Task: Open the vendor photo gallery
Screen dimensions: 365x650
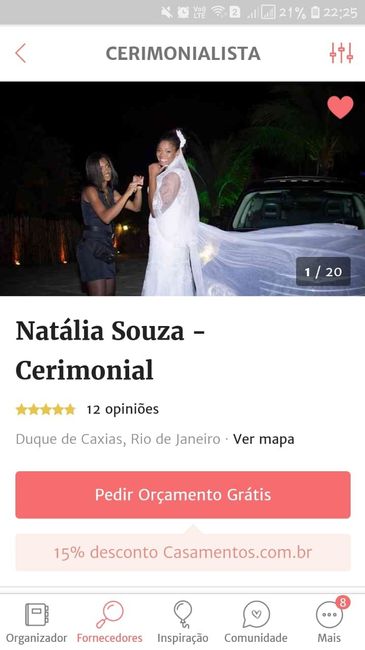Action: [x=182, y=189]
